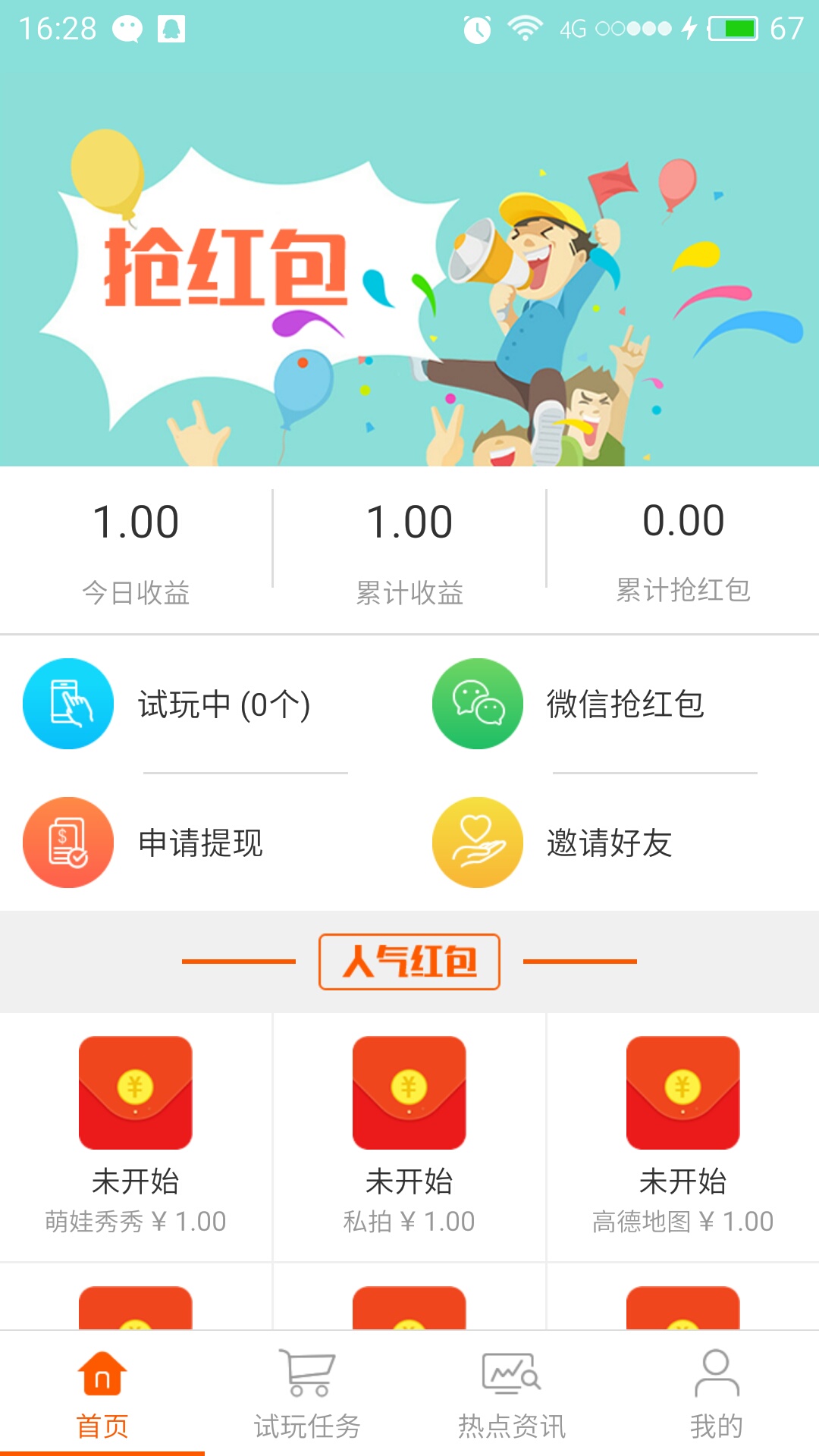This screenshot has height=1456, width=819.
Task: Tap the orange 申请提现 withdrawal icon
Action: (67, 842)
